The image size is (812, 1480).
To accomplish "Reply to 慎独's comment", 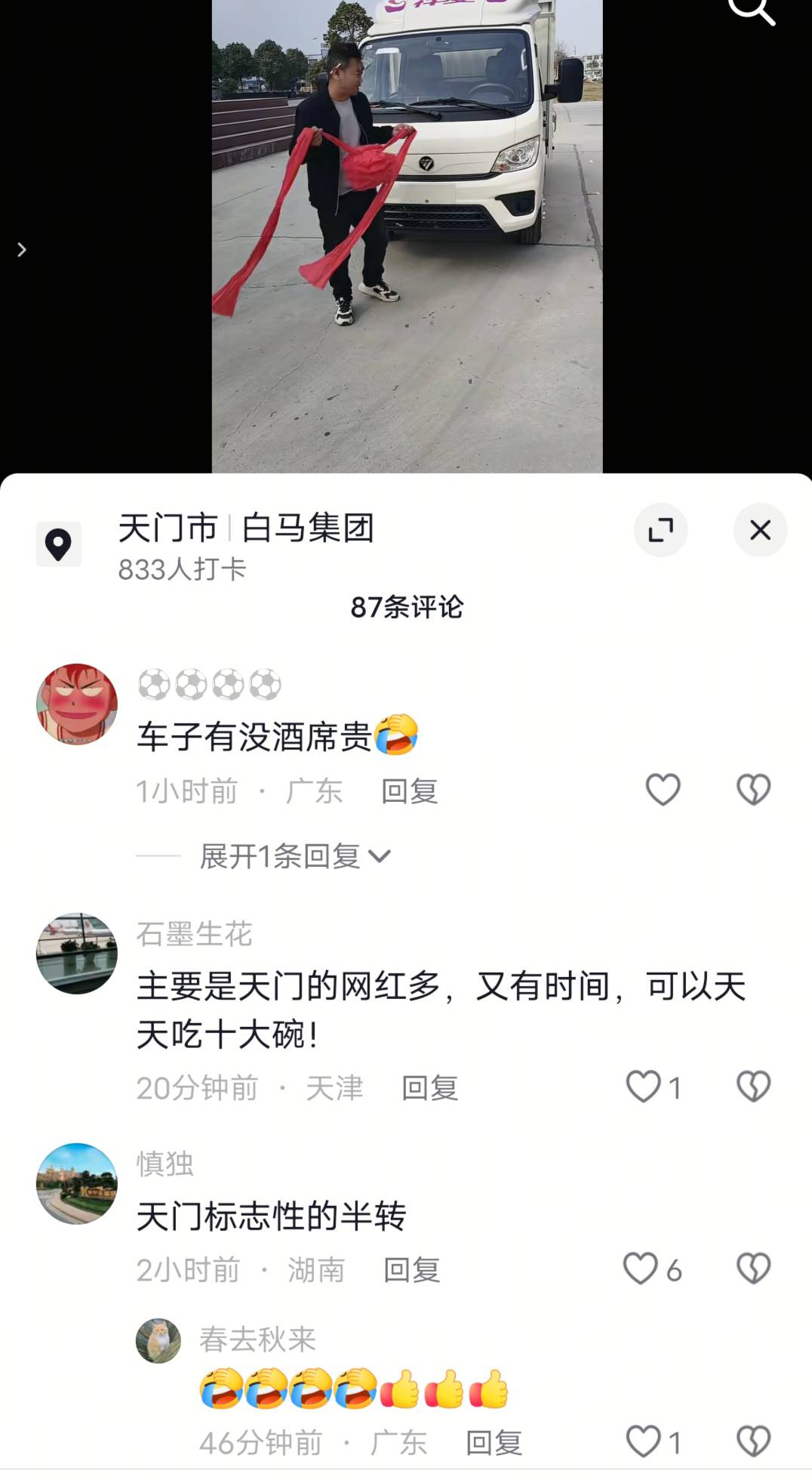I will (x=411, y=1270).
